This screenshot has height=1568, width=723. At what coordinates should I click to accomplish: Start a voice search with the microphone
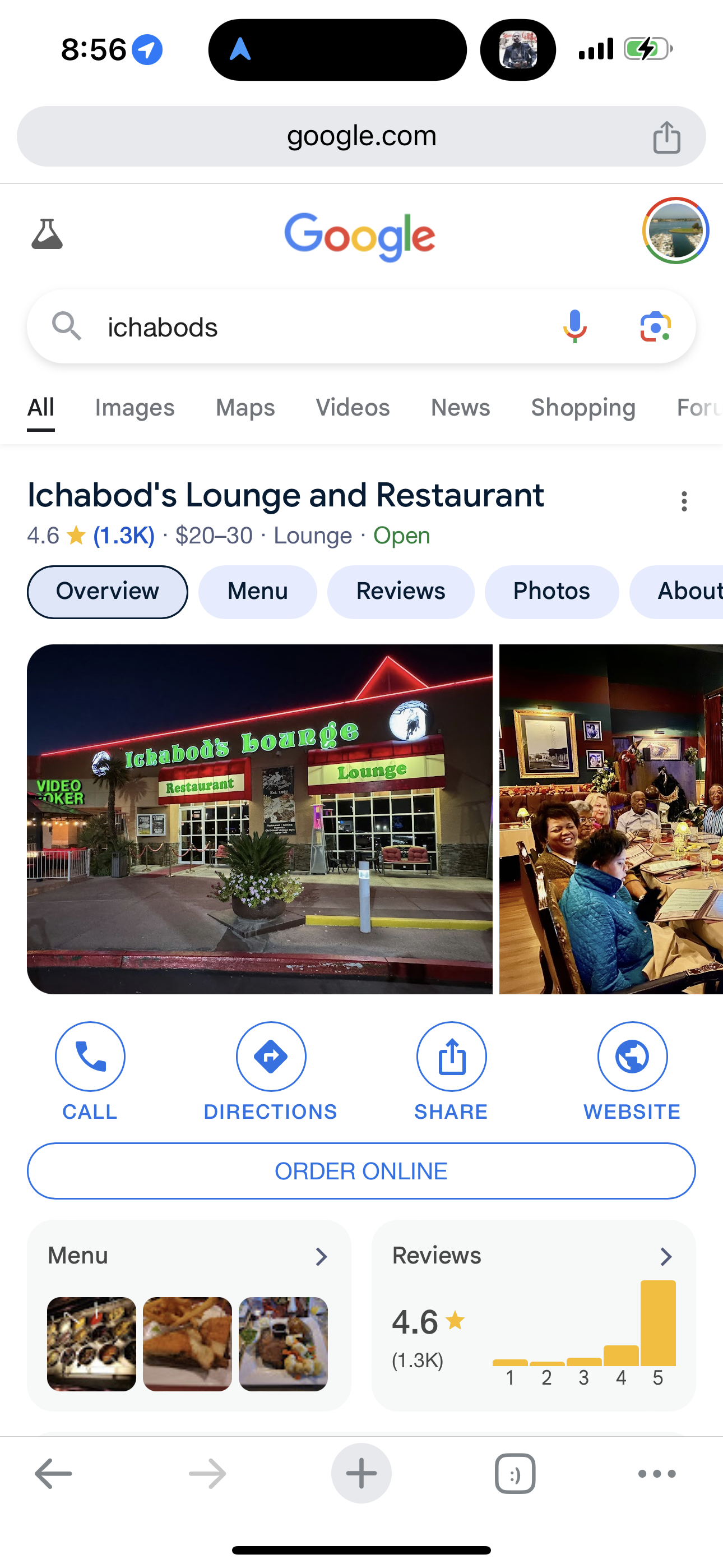[574, 326]
